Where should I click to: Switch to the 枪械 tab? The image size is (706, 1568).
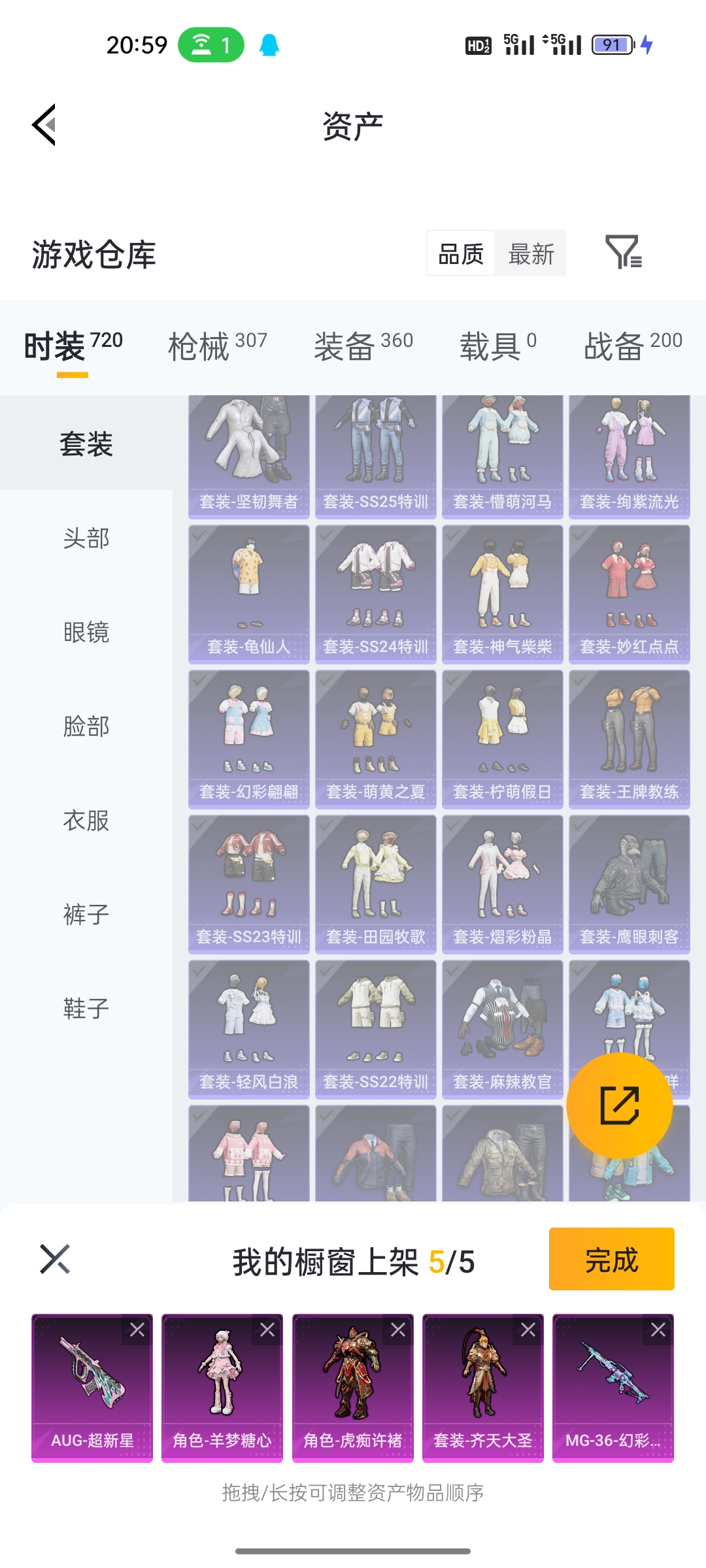(218, 345)
